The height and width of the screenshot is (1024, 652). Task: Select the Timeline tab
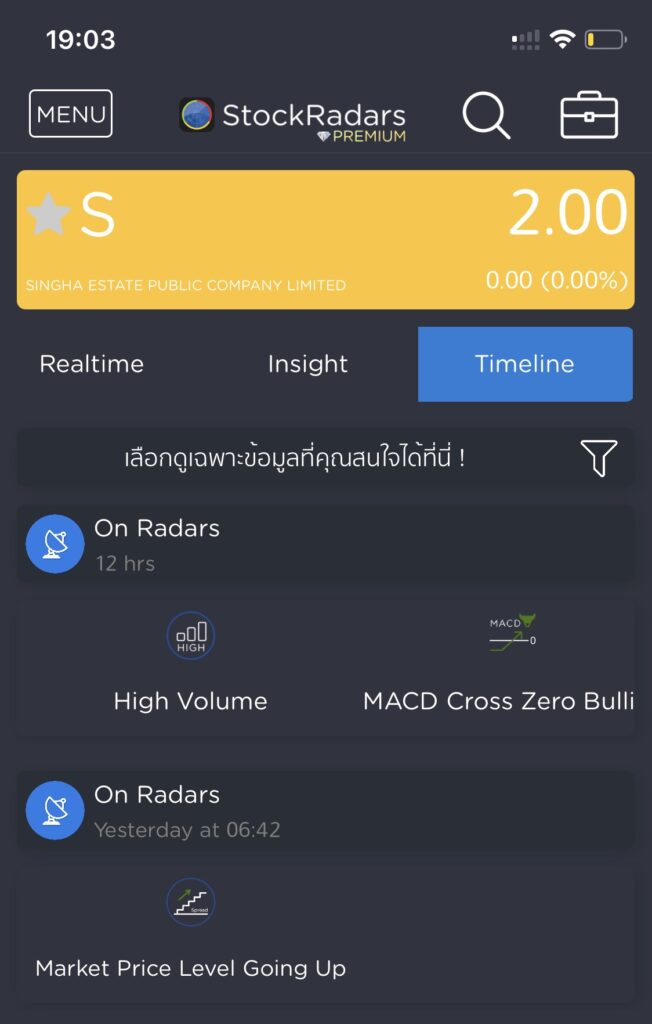click(x=525, y=364)
